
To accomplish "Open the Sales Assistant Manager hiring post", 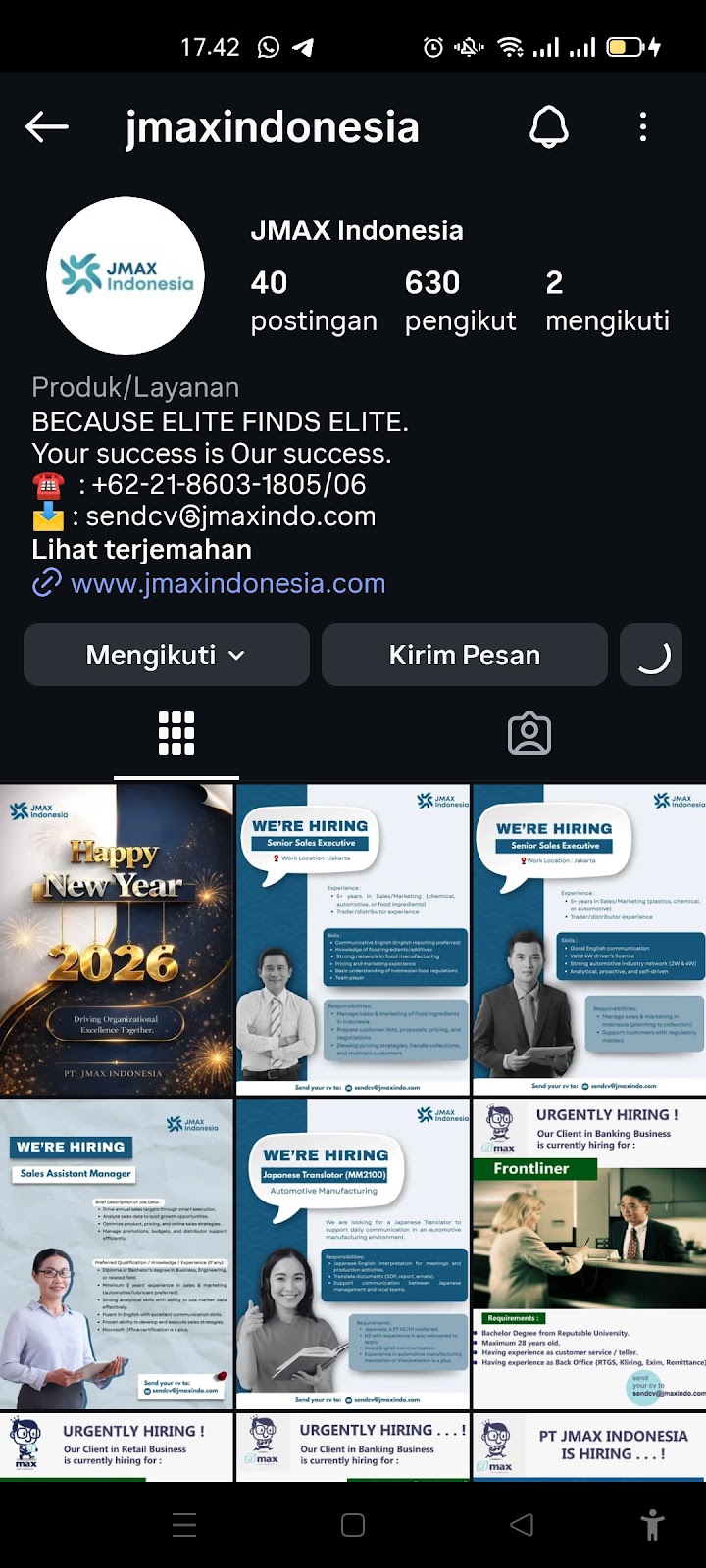I will tap(117, 1252).
